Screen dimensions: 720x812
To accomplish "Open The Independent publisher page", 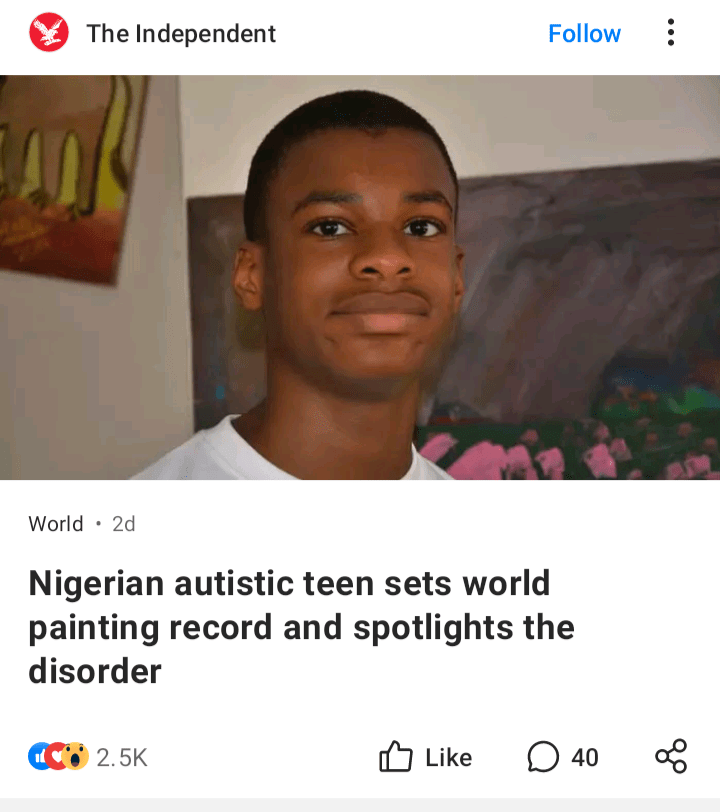I will tap(180, 33).
